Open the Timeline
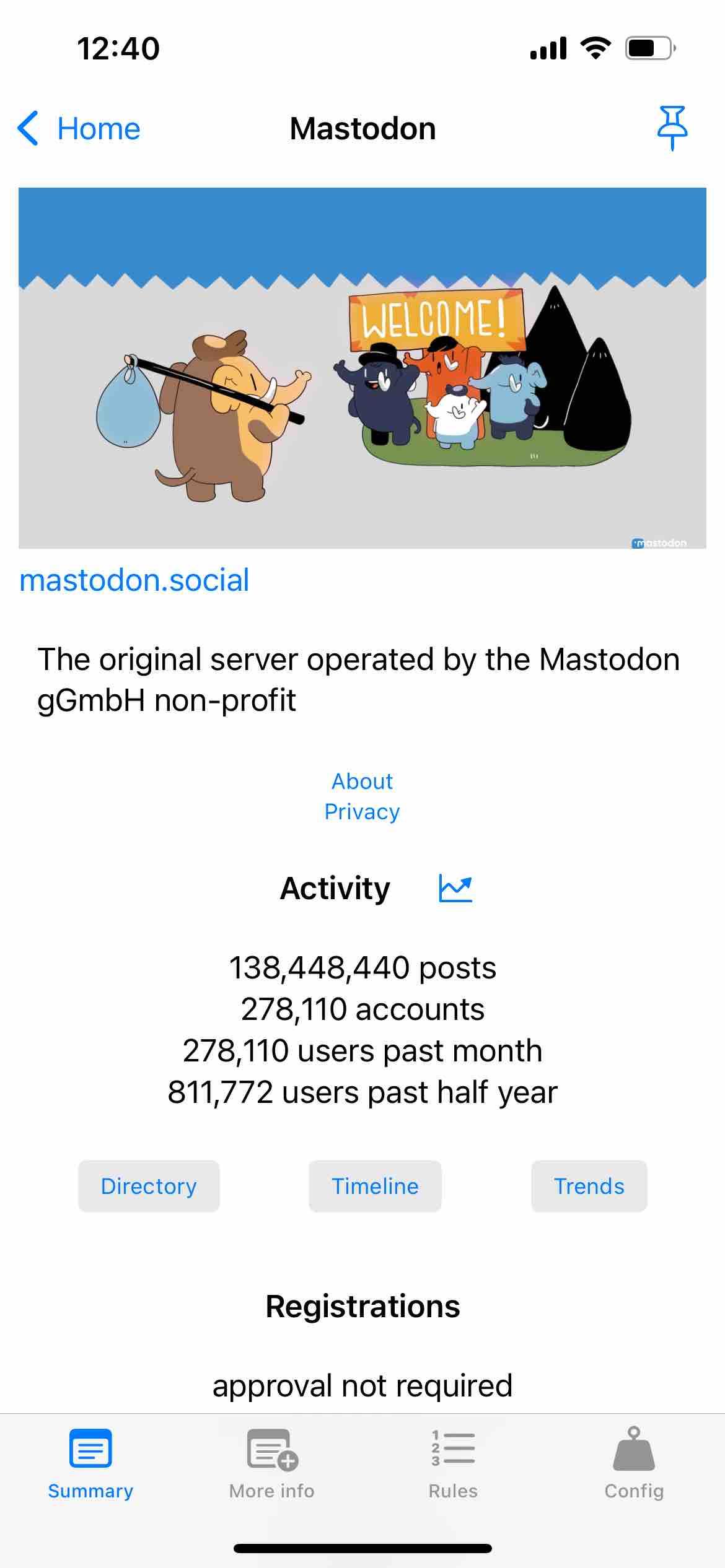 [x=375, y=1186]
